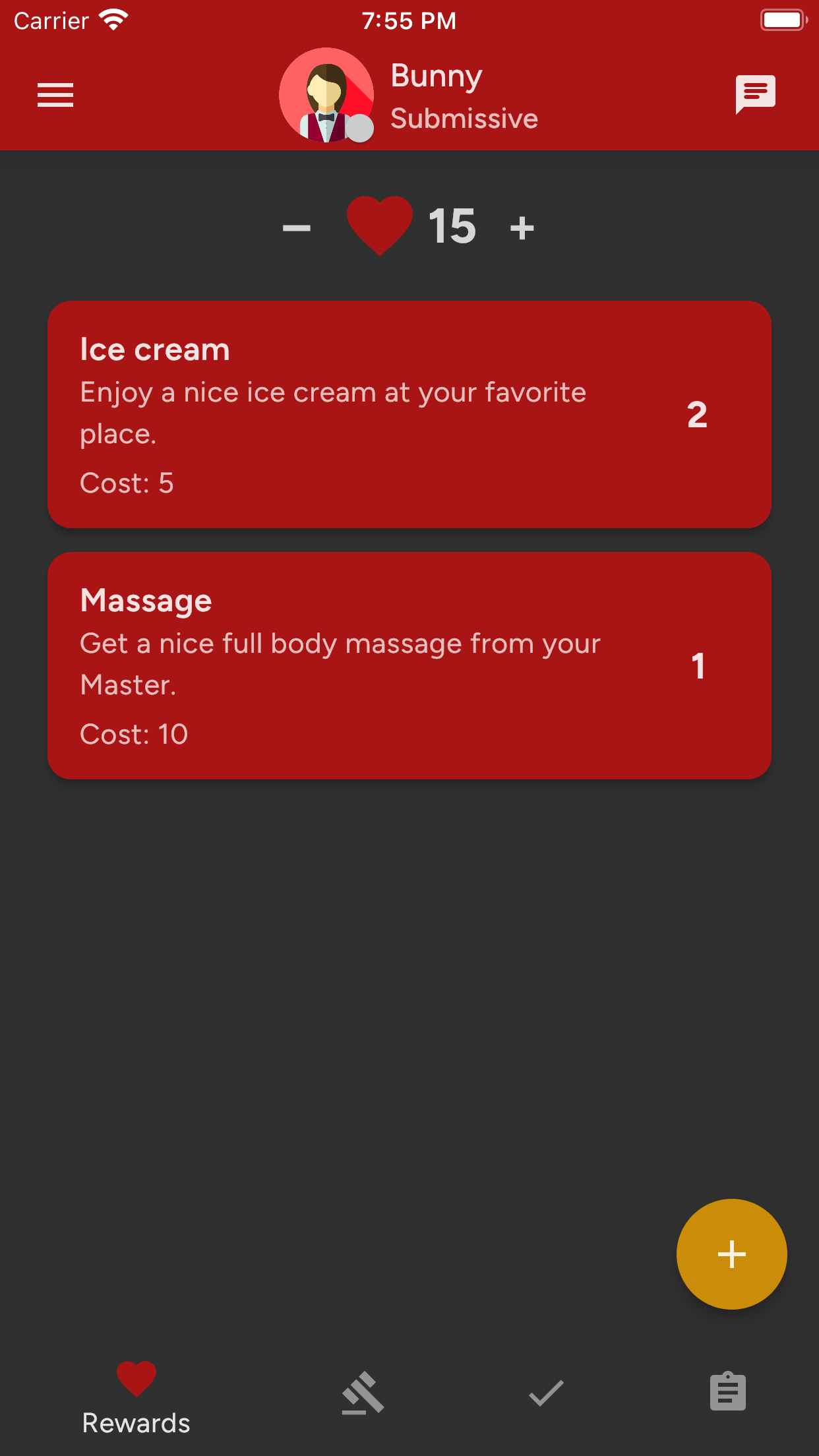Open the Ice cream reward card
819x1456 pixels.
click(x=409, y=414)
